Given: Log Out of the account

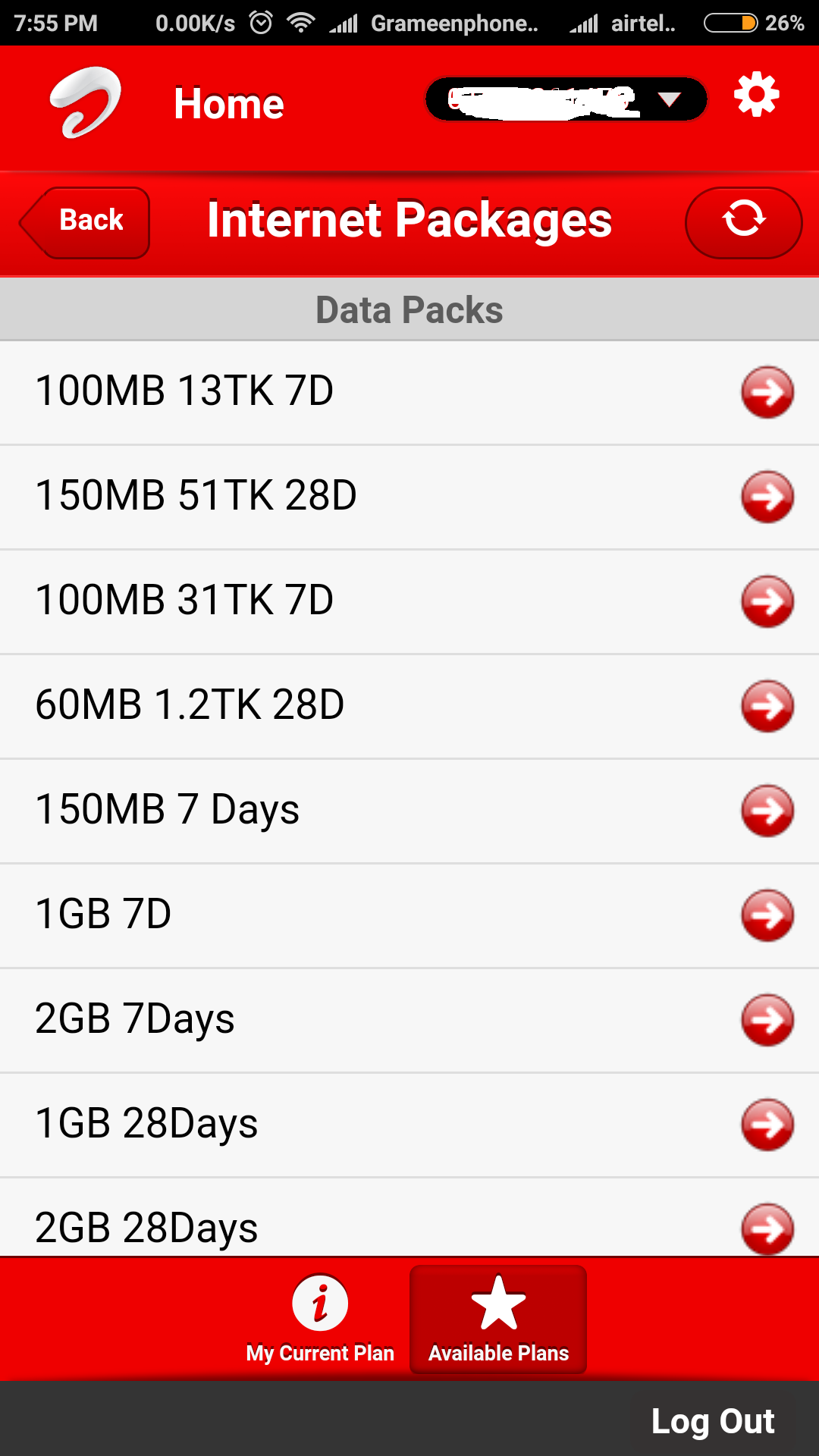Looking at the screenshot, I should pos(712,1421).
